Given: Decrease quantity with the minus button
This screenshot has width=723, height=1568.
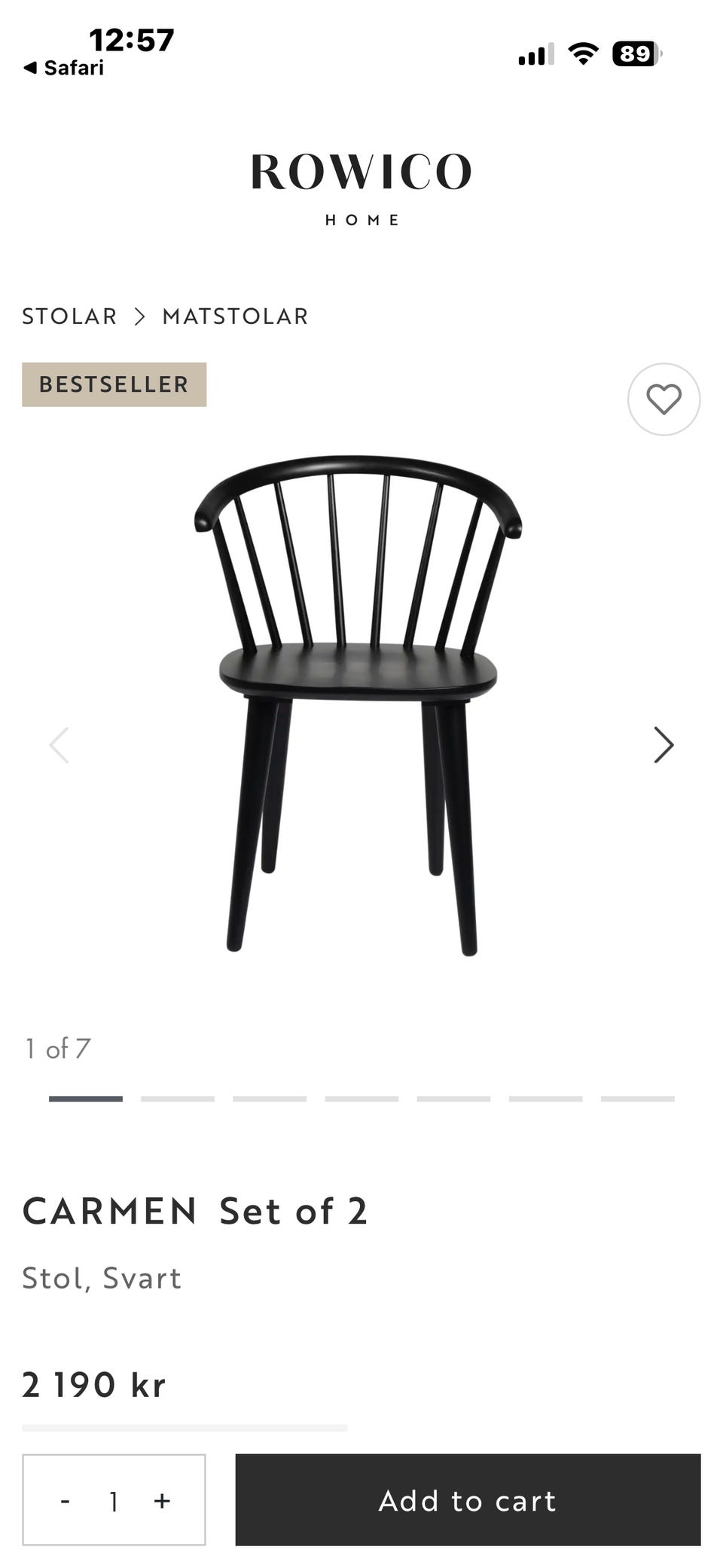Looking at the screenshot, I should [x=66, y=1501].
